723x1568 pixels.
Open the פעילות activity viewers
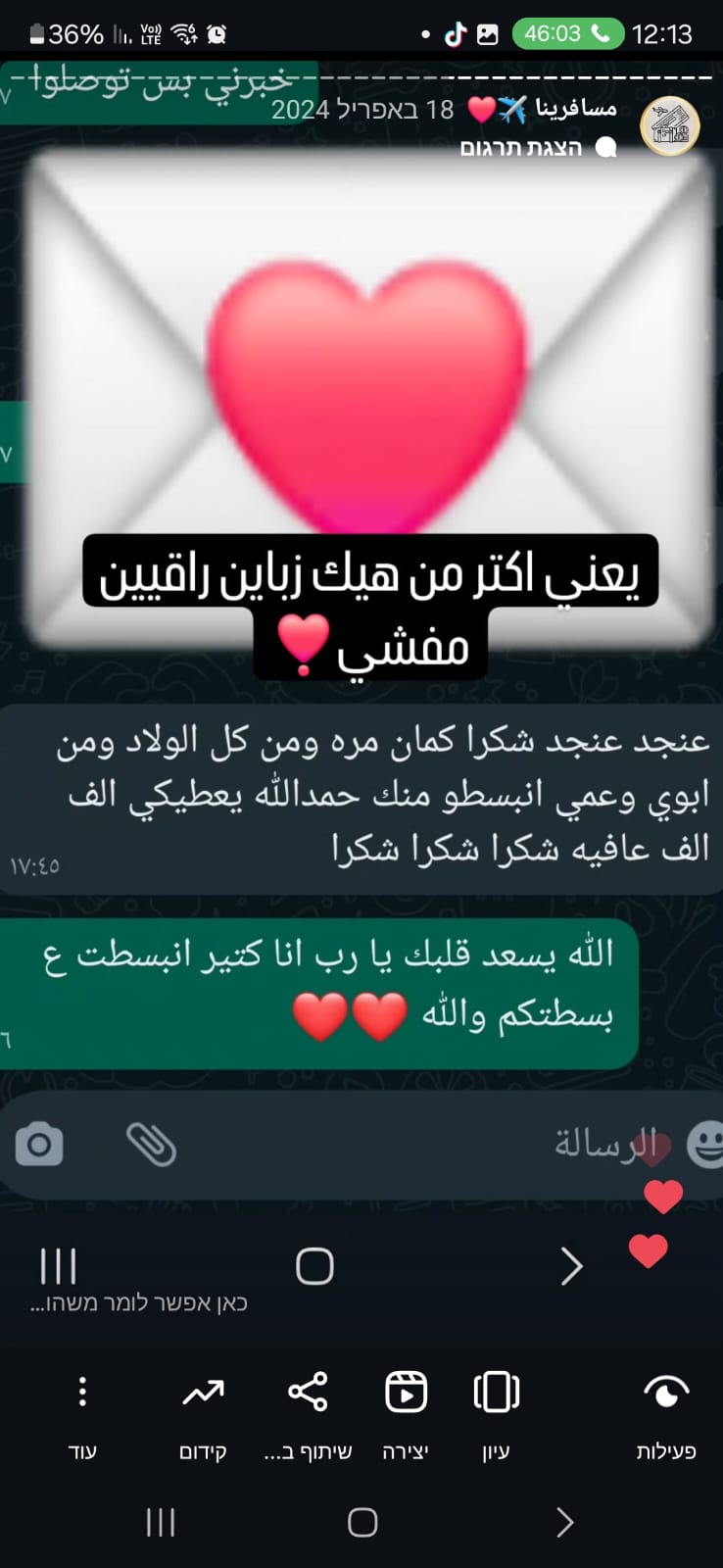666,1411
